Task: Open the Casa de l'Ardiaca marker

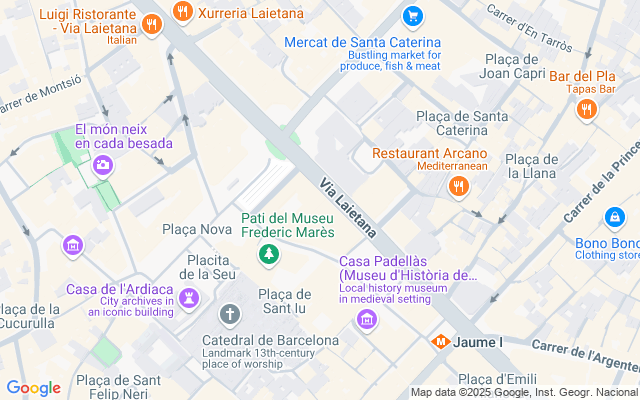Action: [x=188, y=297]
